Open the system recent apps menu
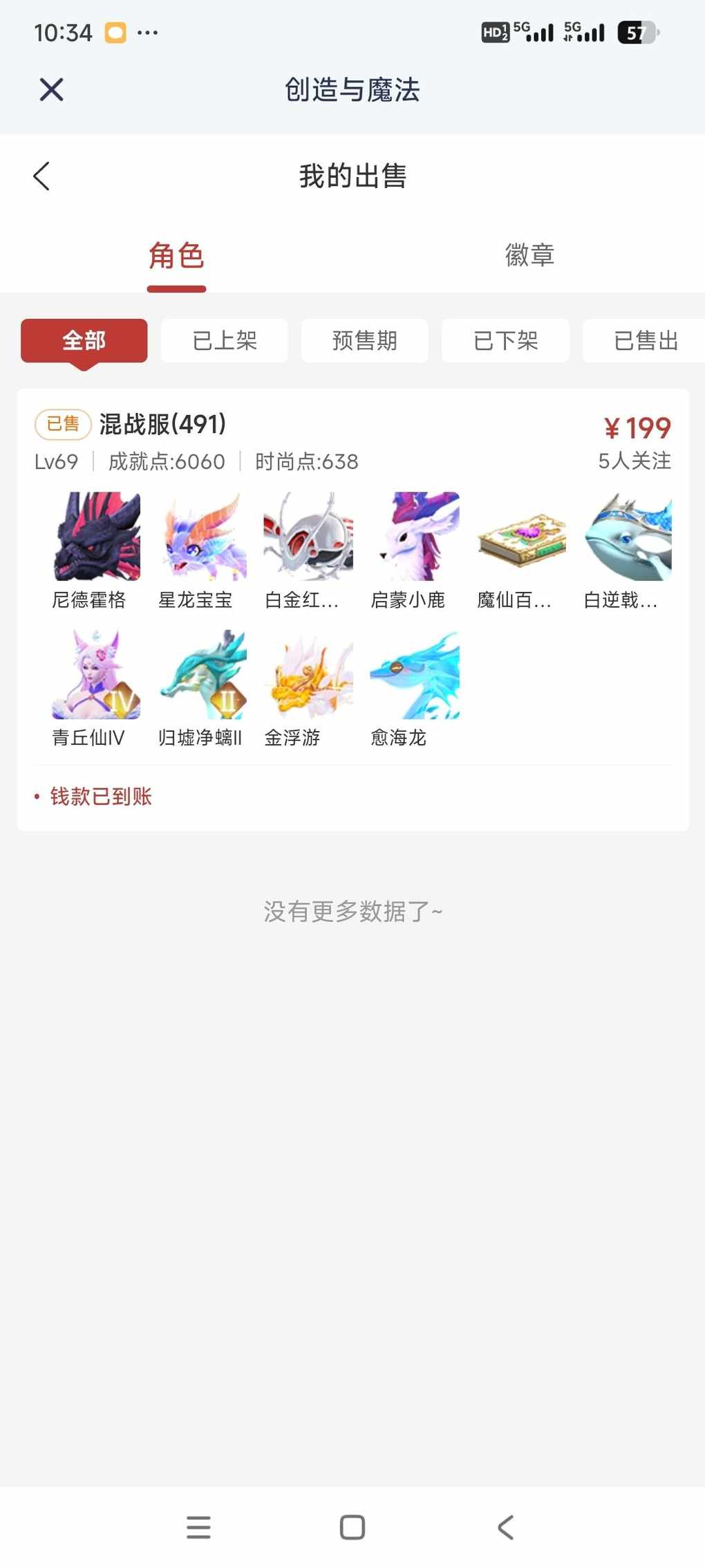 point(198,1527)
